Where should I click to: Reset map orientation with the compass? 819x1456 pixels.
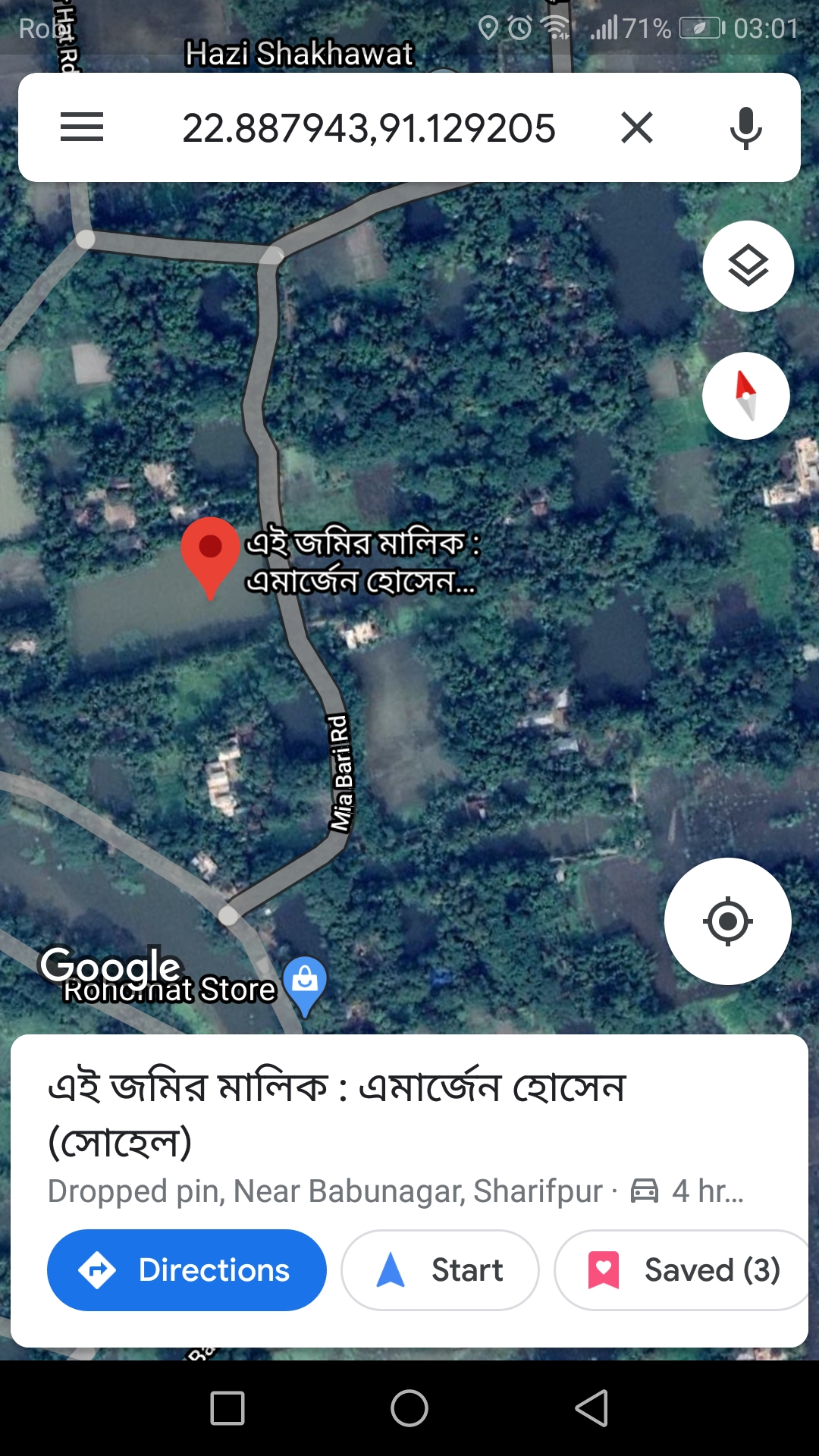[746, 396]
